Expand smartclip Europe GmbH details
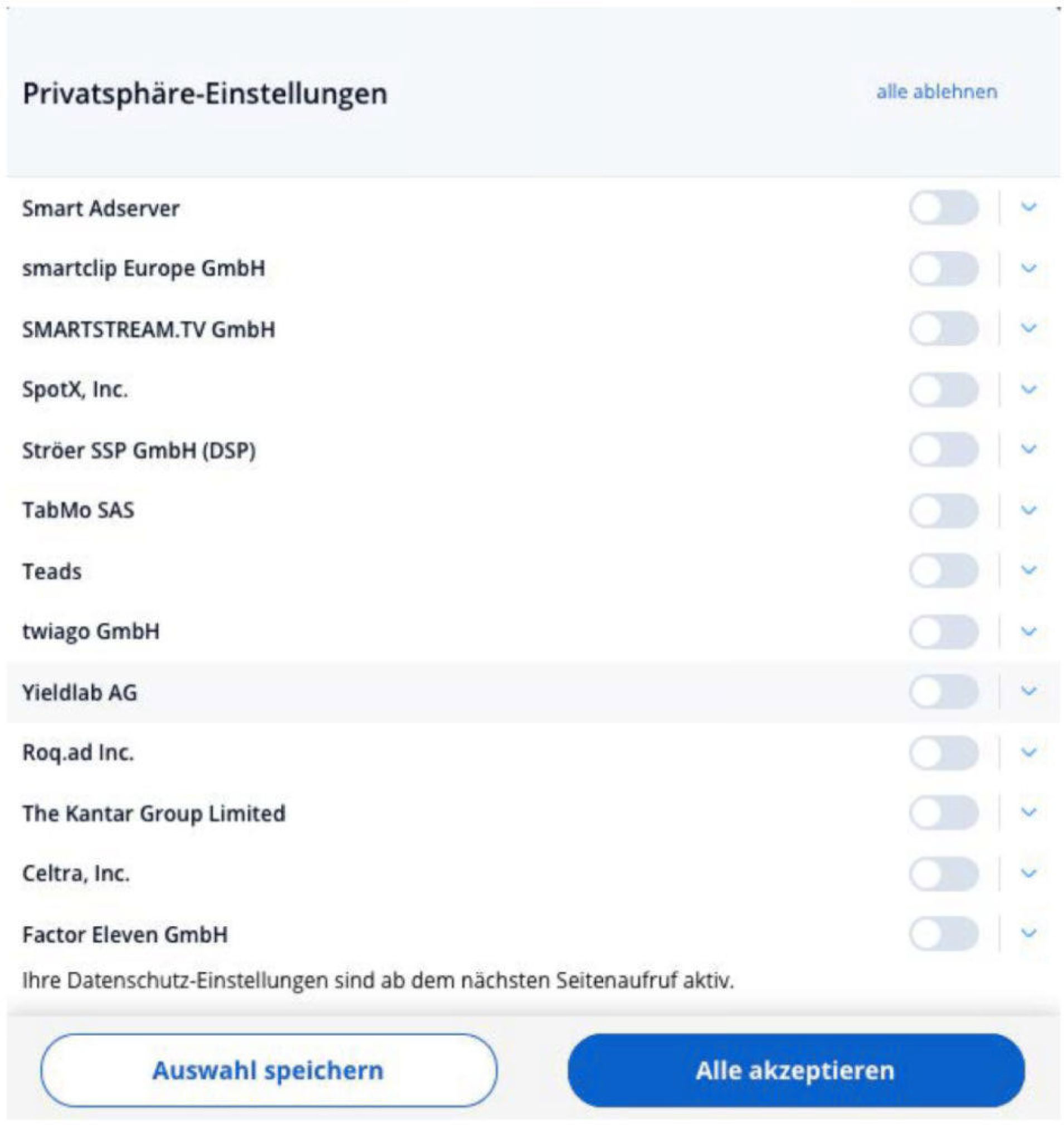 (x=1029, y=268)
